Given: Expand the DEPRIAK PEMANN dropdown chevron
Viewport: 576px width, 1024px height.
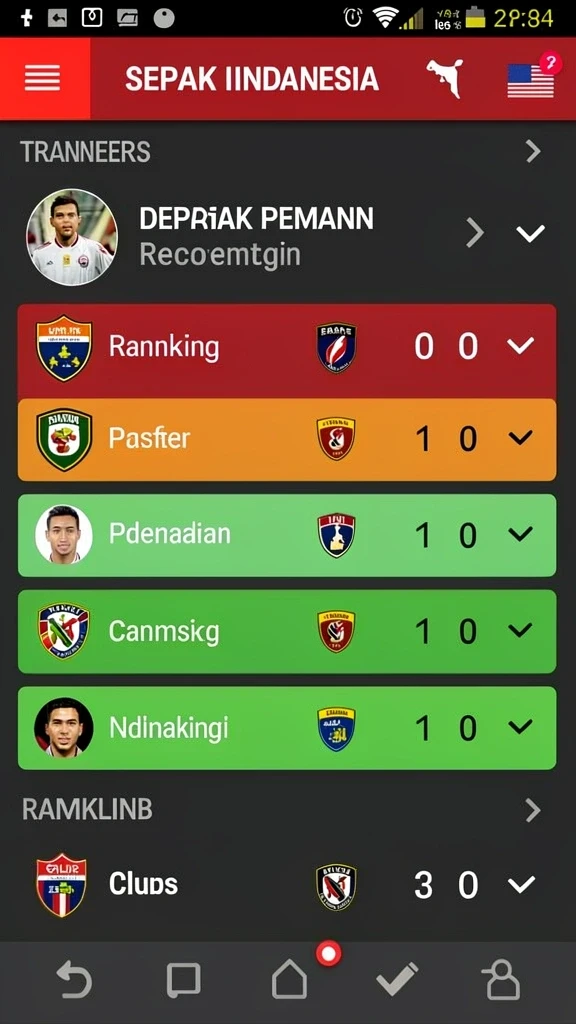Looking at the screenshot, I should point(530,233).
